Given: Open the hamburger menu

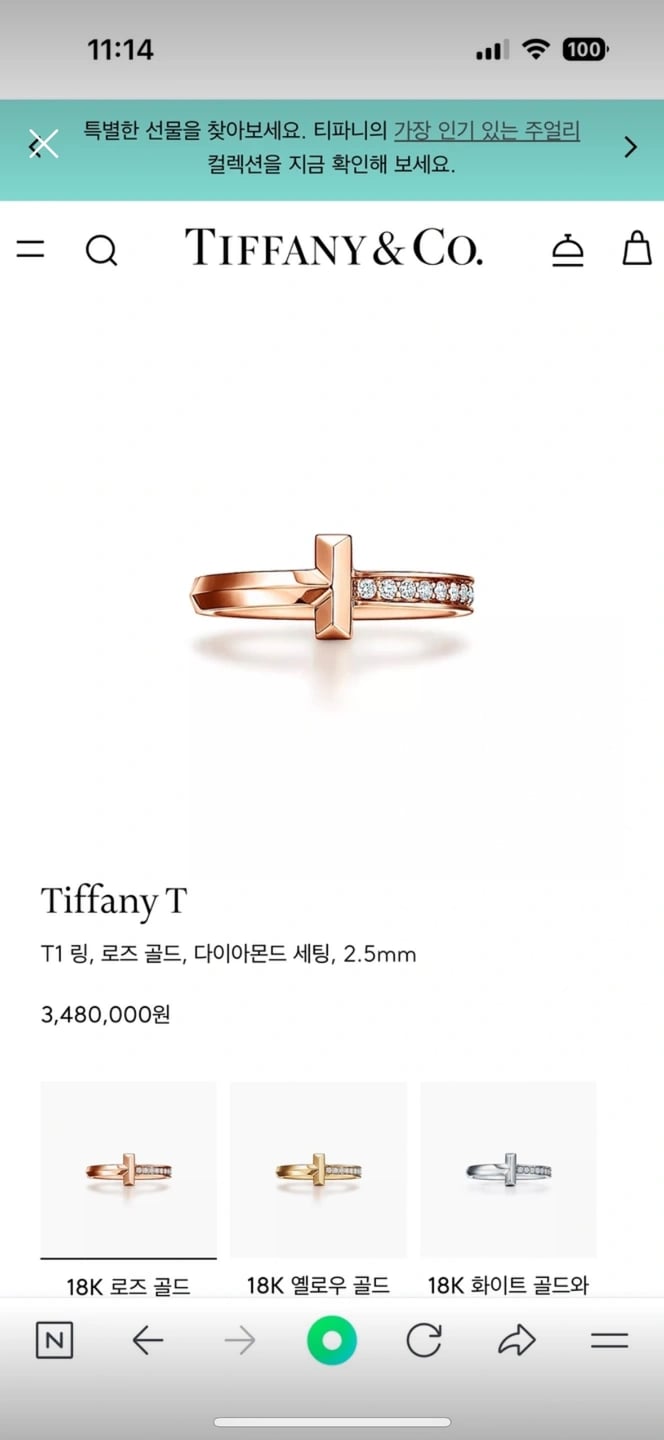Looking at the screenshot, I should [x=31, y=250].
